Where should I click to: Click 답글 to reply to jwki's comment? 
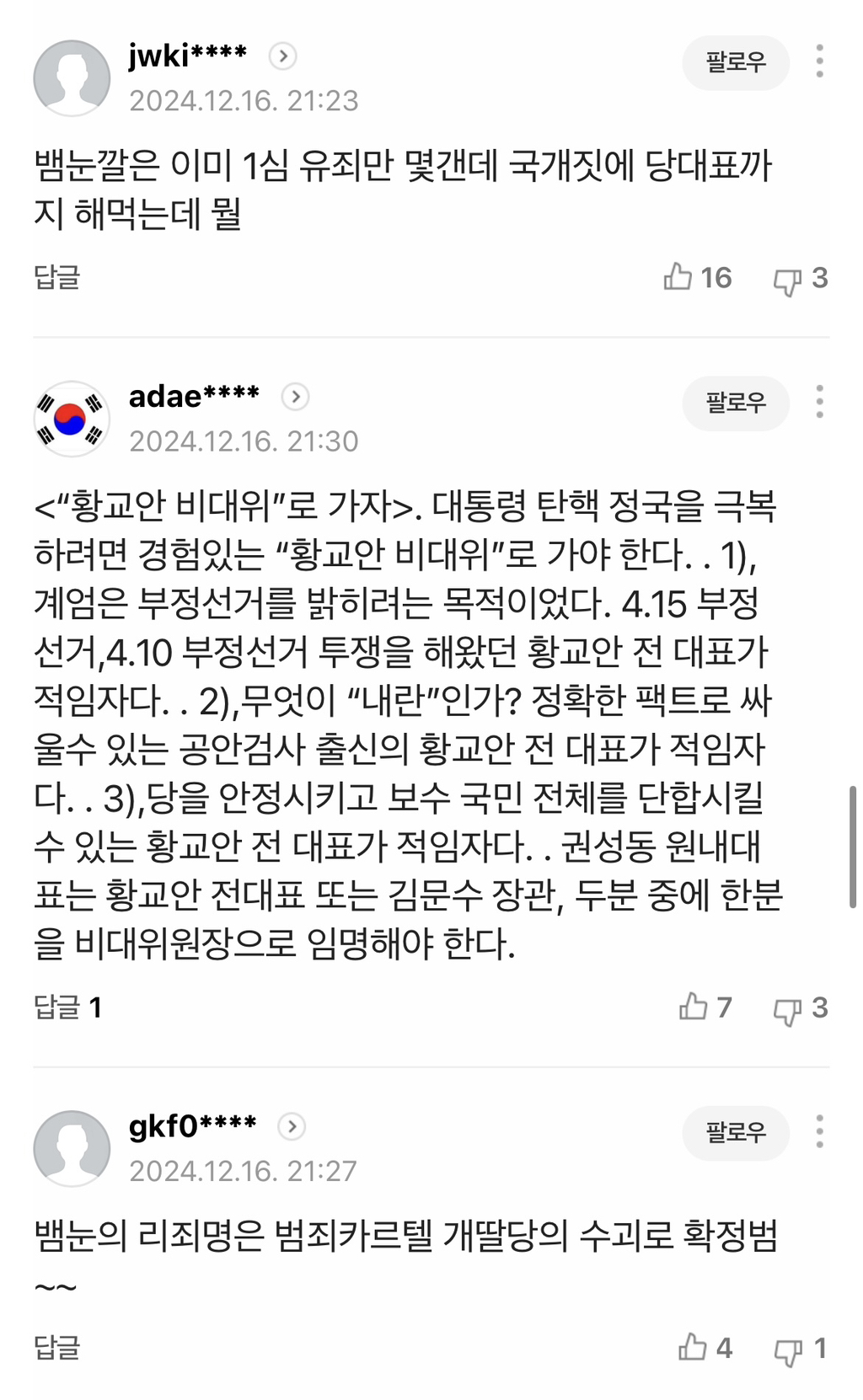(x=56, y=278)
